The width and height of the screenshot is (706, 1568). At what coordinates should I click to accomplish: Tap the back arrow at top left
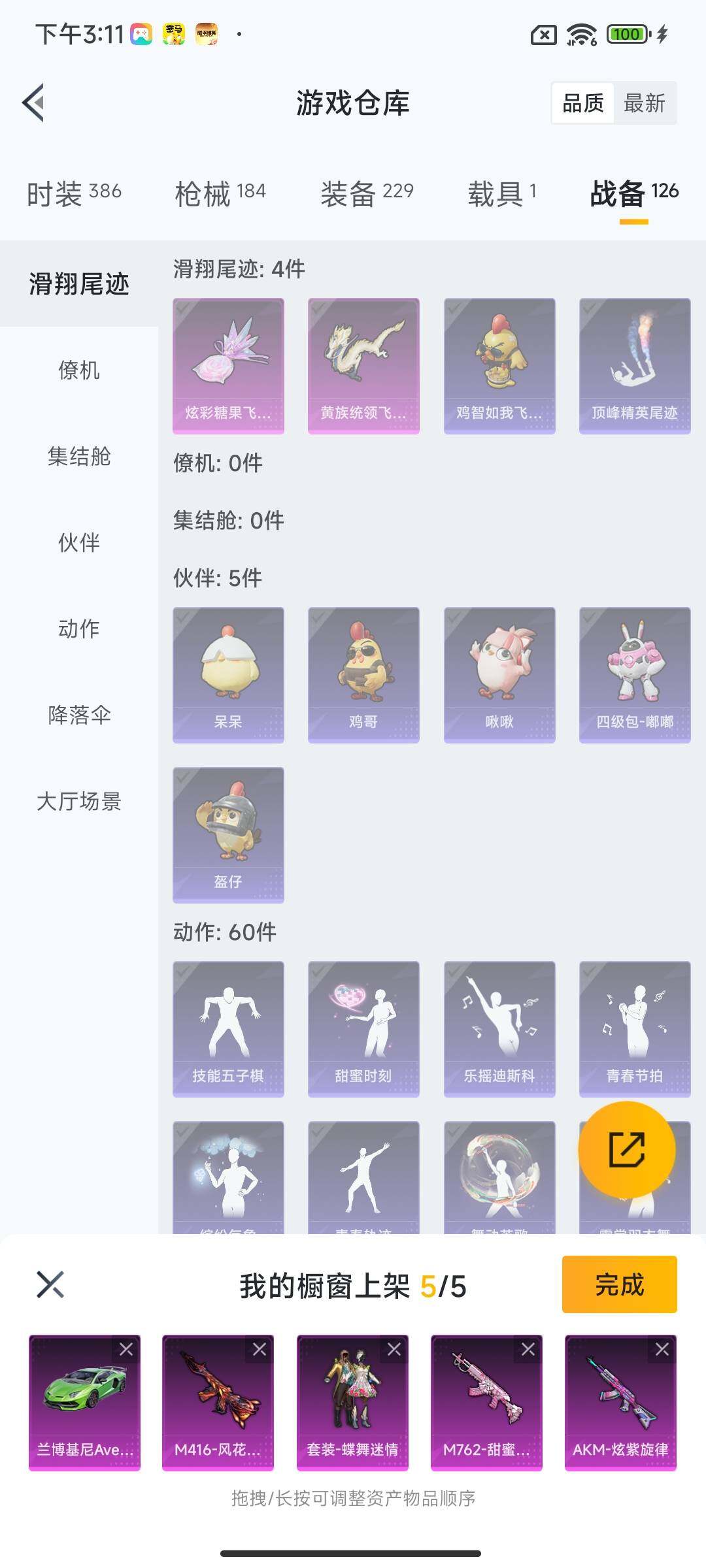pyautogui.click(x=33, y=103)
